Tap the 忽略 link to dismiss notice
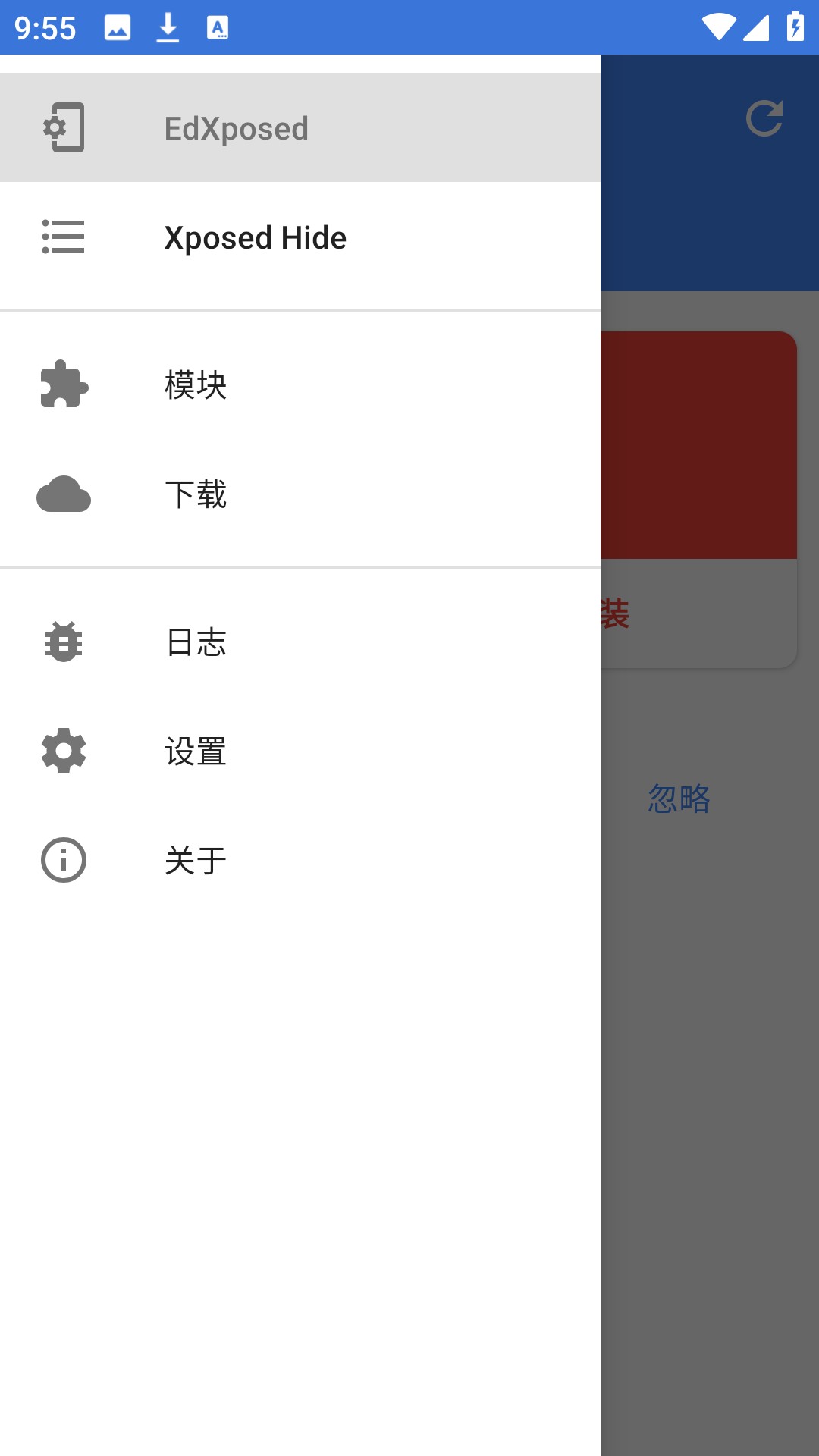Screen dimensions: 819x1456 [679, 799]
